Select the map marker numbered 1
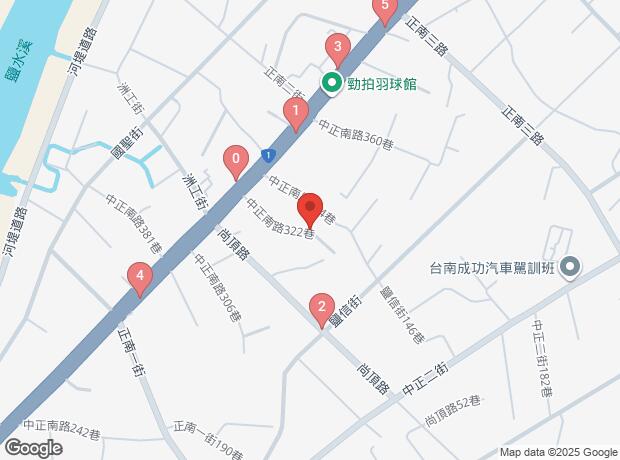Screen dimensions: 620x460 click(295, 112)
